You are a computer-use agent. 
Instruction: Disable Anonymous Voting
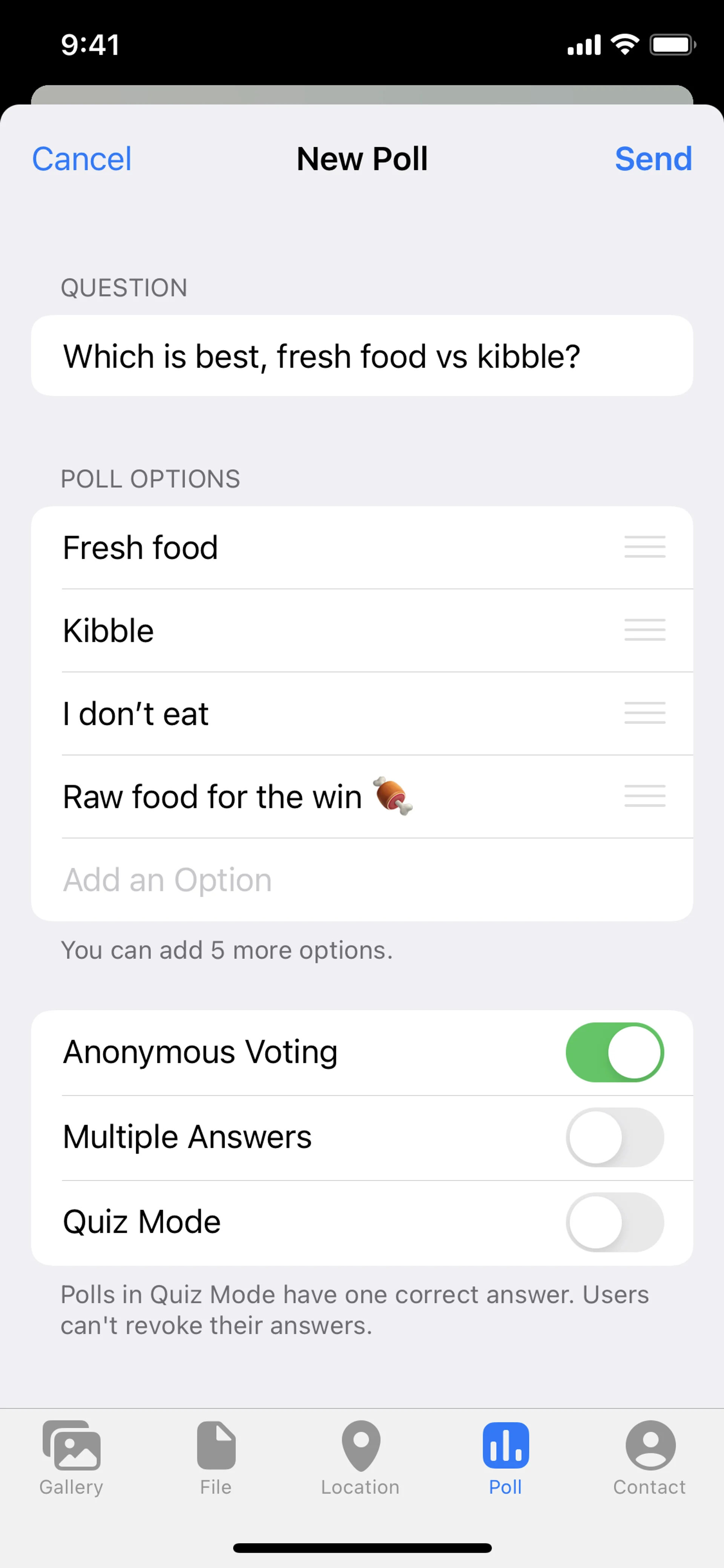[615, 1052]
